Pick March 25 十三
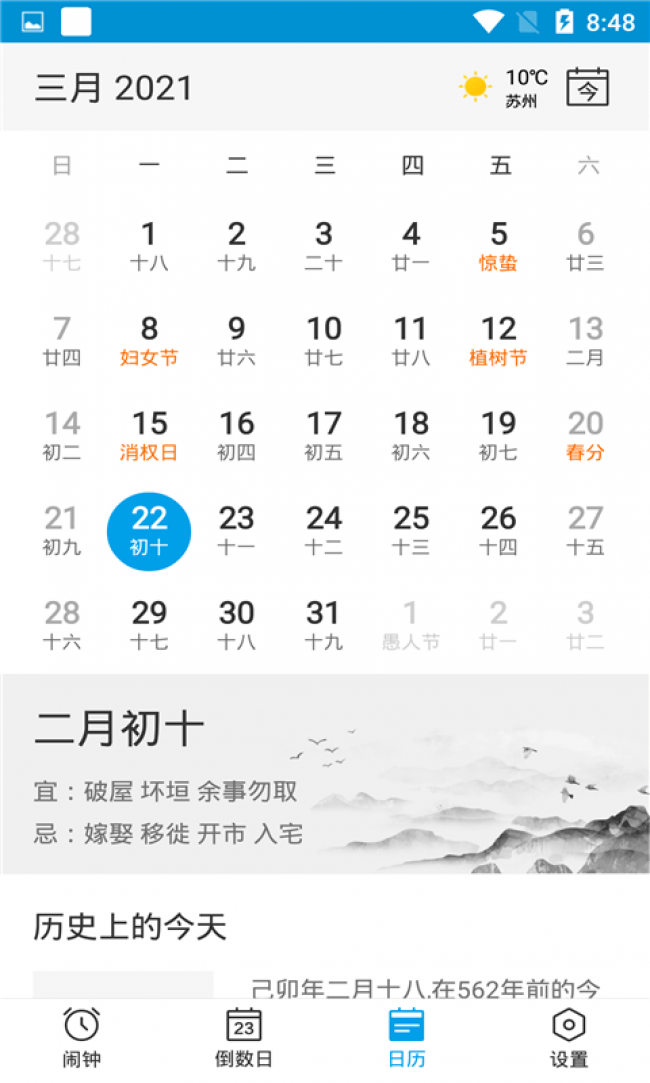Image resolution: width=650 pixels, height=1083 pixels. [x=411, y=530]
